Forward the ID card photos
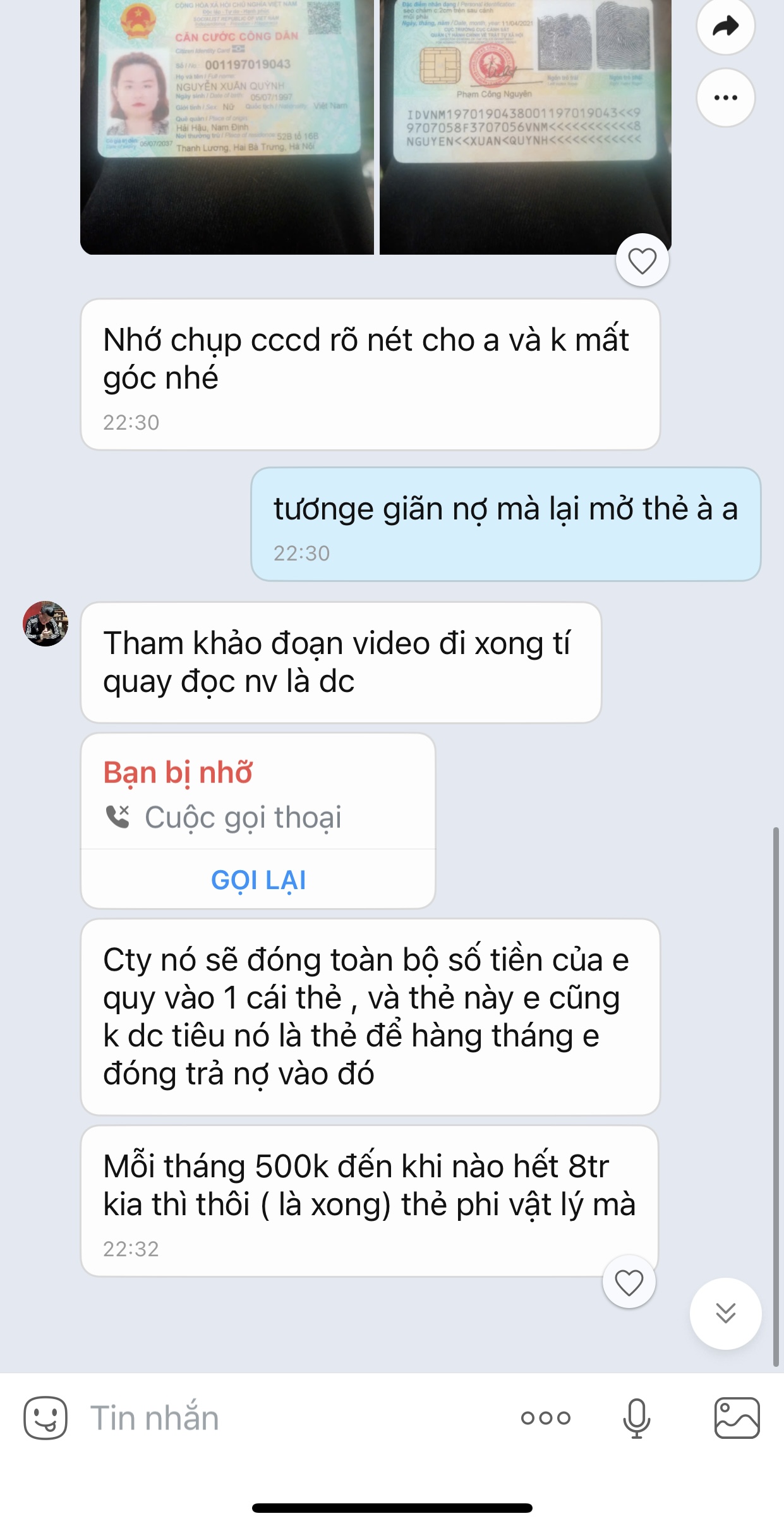Image resolution: width=784 pixels, height=1528 pixels. tap(725, 27)
